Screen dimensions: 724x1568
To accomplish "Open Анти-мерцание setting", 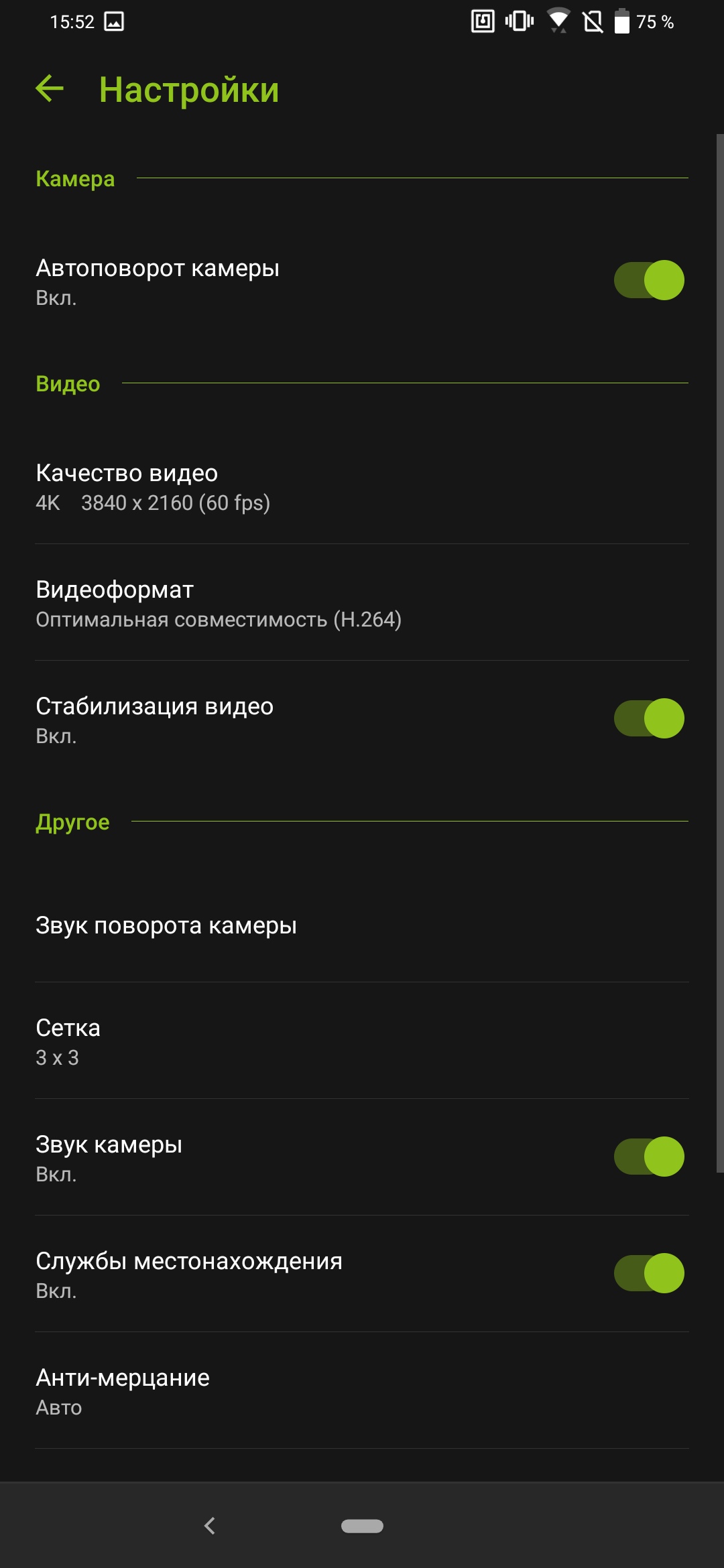I will tap(362, 1391).
